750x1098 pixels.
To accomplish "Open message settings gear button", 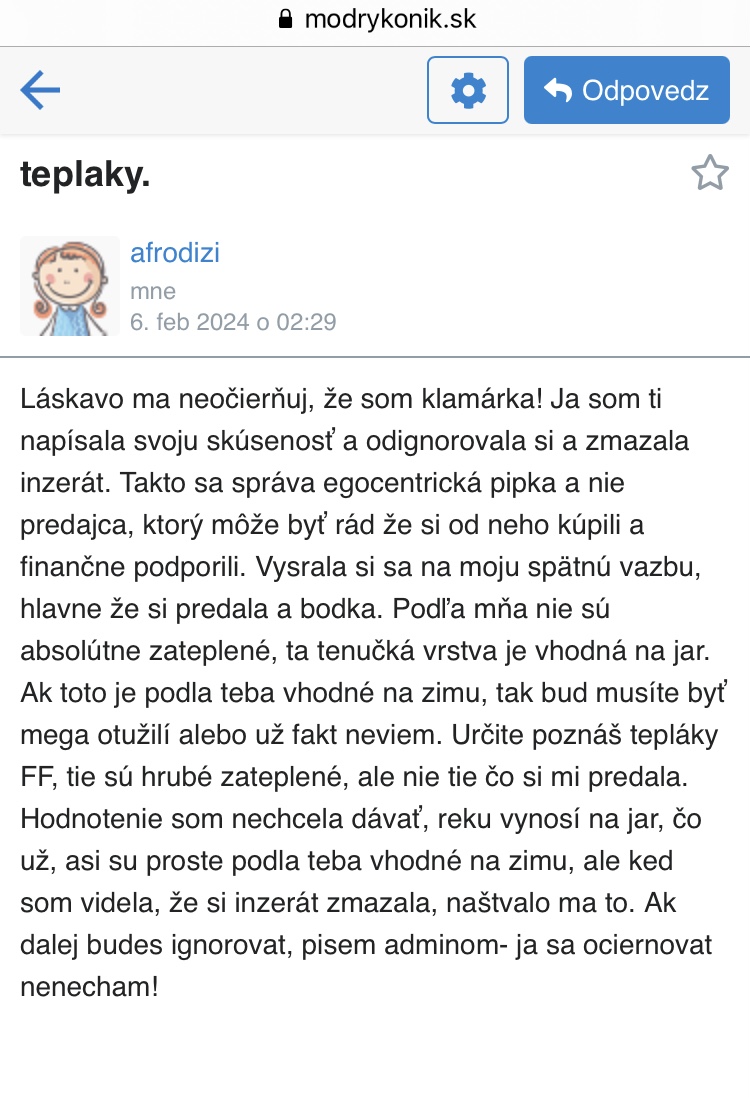I will click(x=468, y=90).
